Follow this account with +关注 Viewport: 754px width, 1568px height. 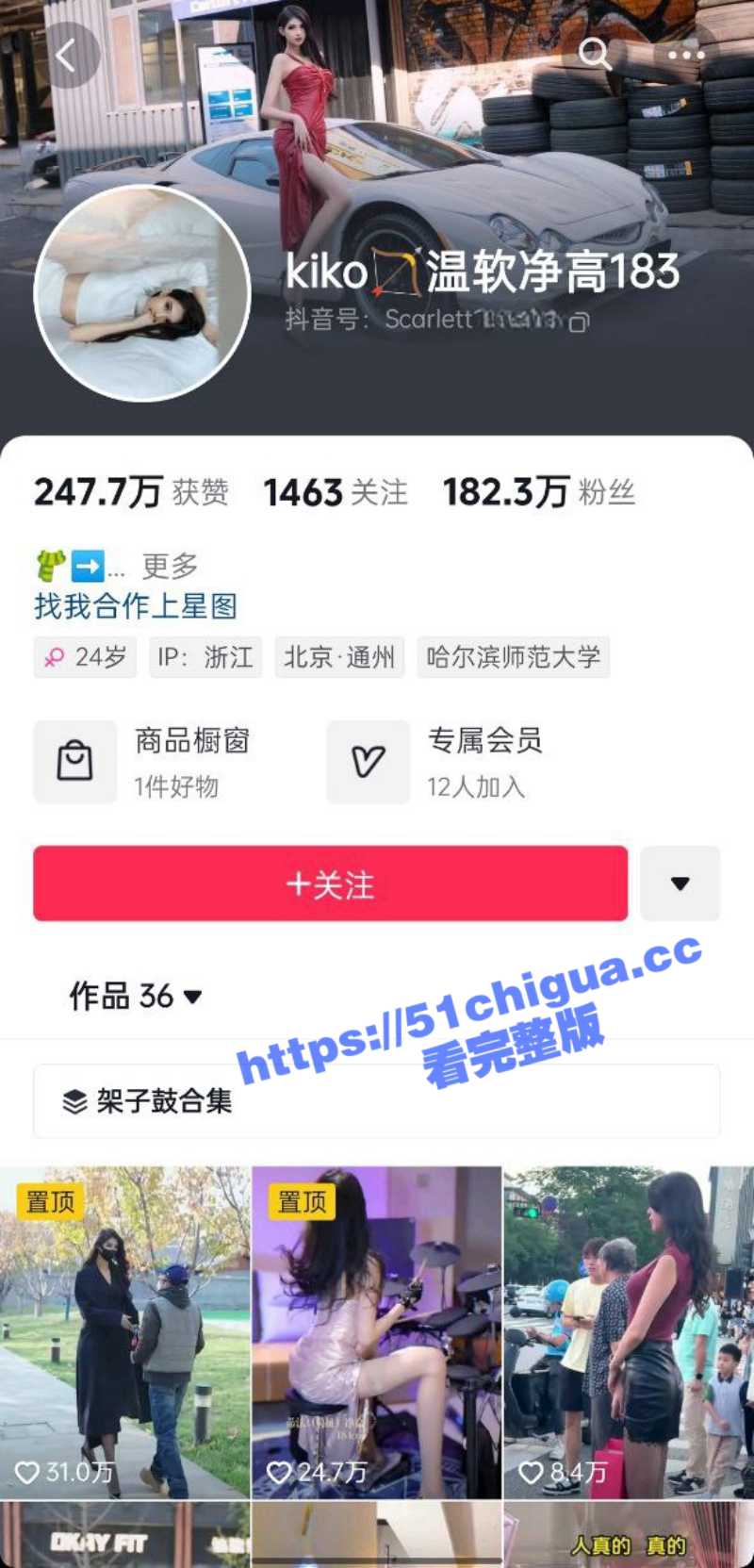[330, 883]
